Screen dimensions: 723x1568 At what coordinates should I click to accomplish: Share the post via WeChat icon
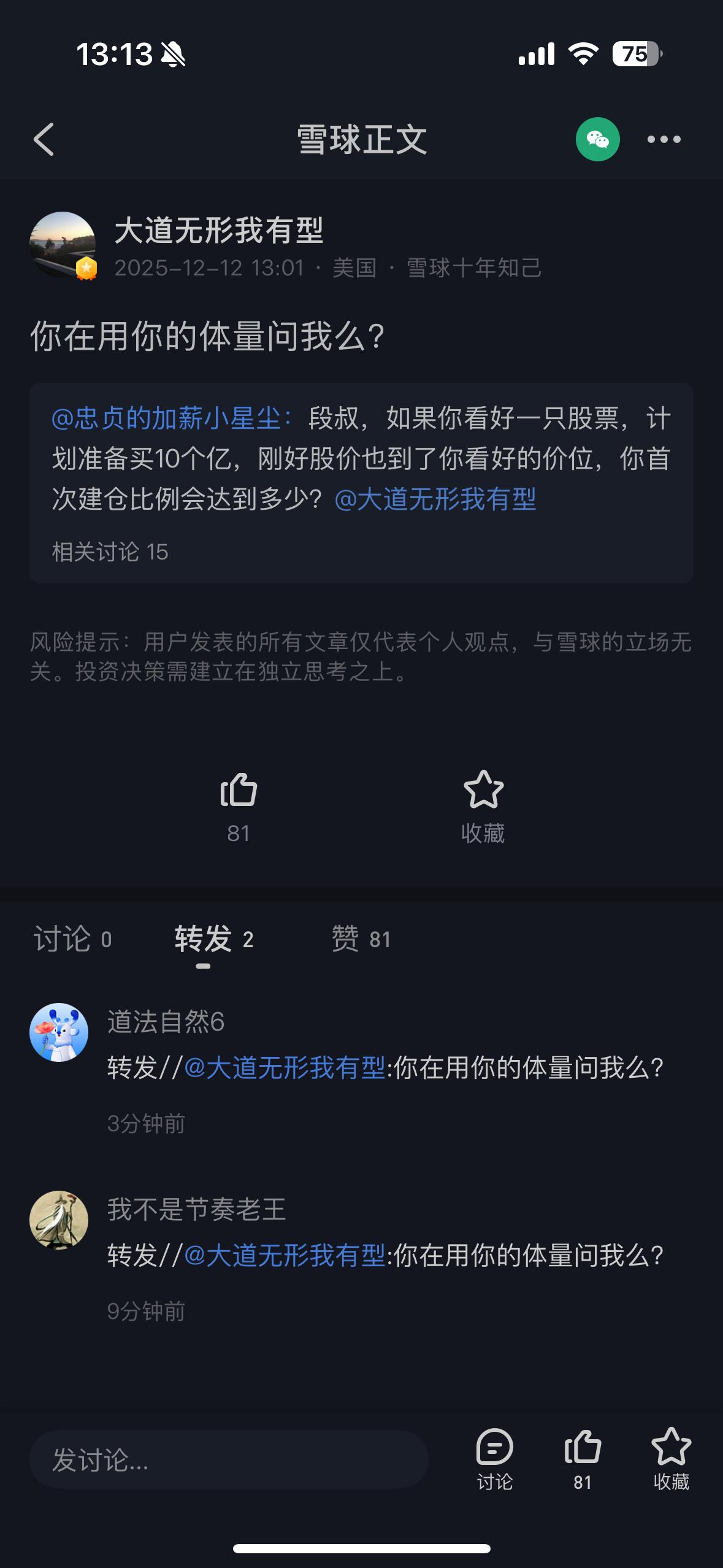(x=597, y=140)
